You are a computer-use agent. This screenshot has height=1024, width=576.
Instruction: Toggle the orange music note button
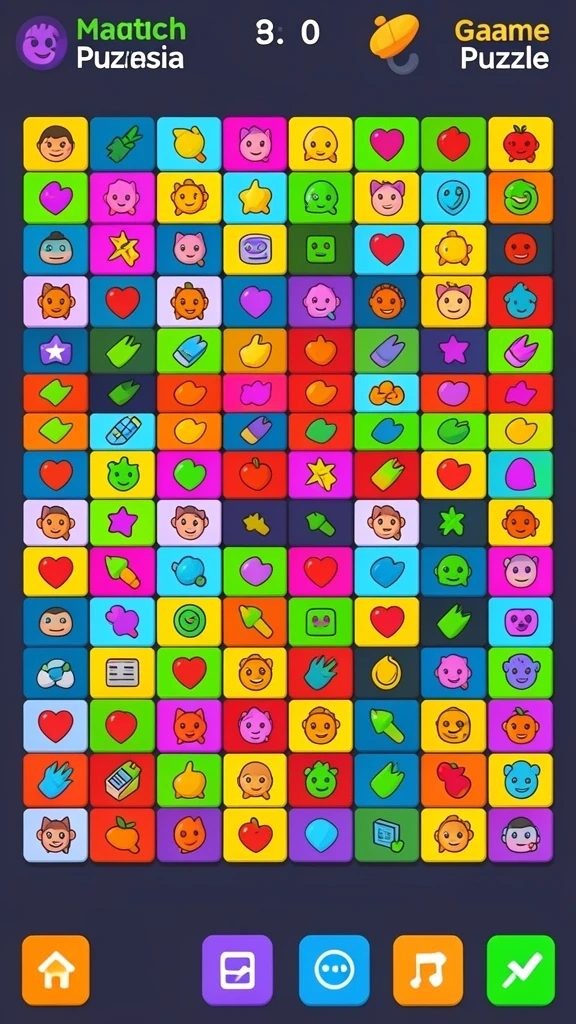[x=428, y=970]
